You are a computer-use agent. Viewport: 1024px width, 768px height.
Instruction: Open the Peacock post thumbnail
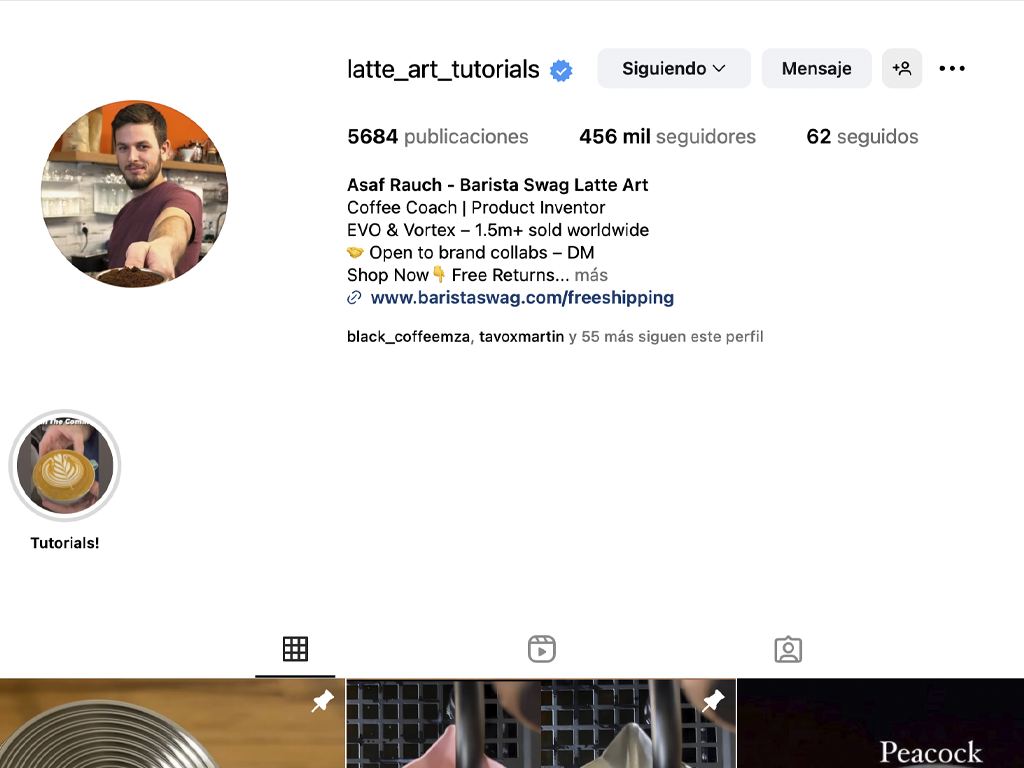(880, 724)
